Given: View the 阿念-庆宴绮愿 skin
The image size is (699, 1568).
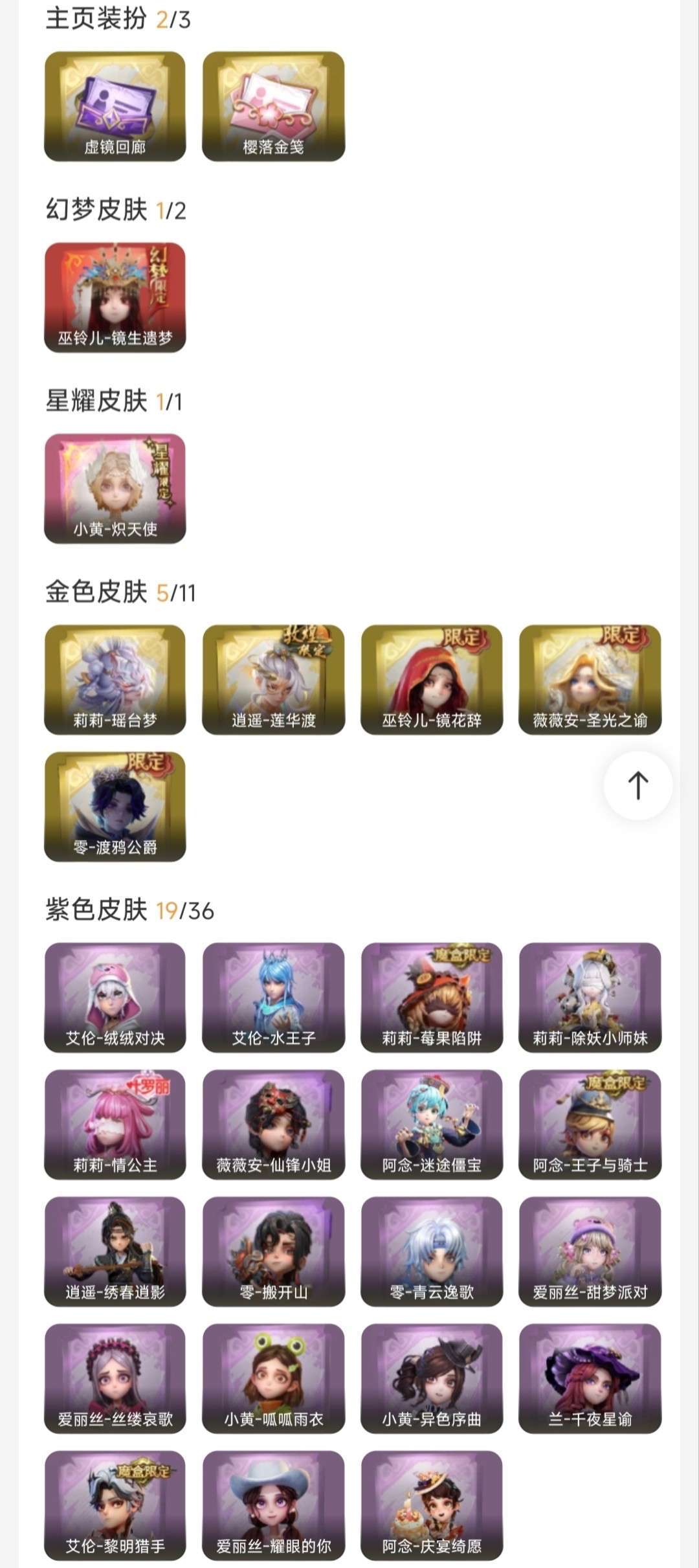Looking at the screenshot, I should [x=432, y=1505].
